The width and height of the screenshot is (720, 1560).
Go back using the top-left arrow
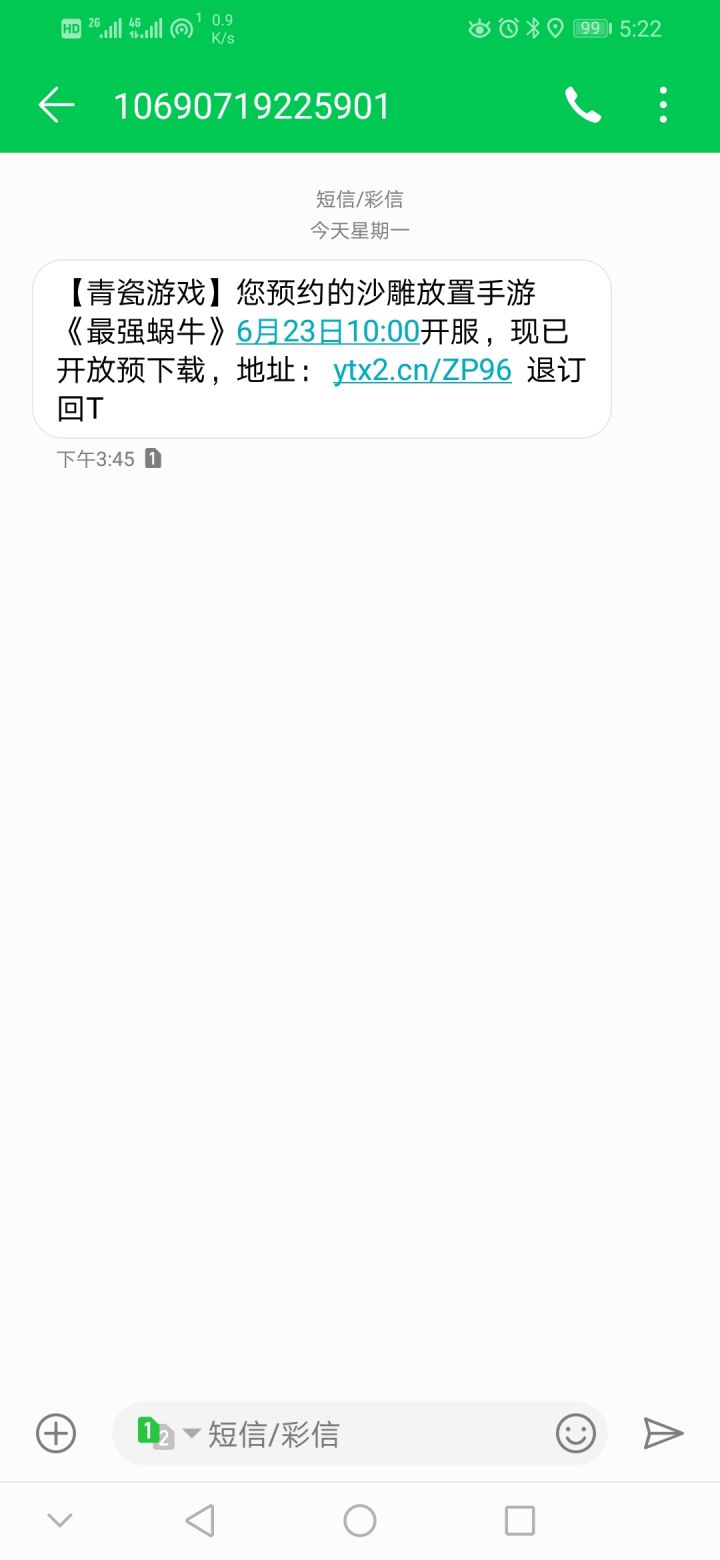pyautogui.click(x=57, y=105)
